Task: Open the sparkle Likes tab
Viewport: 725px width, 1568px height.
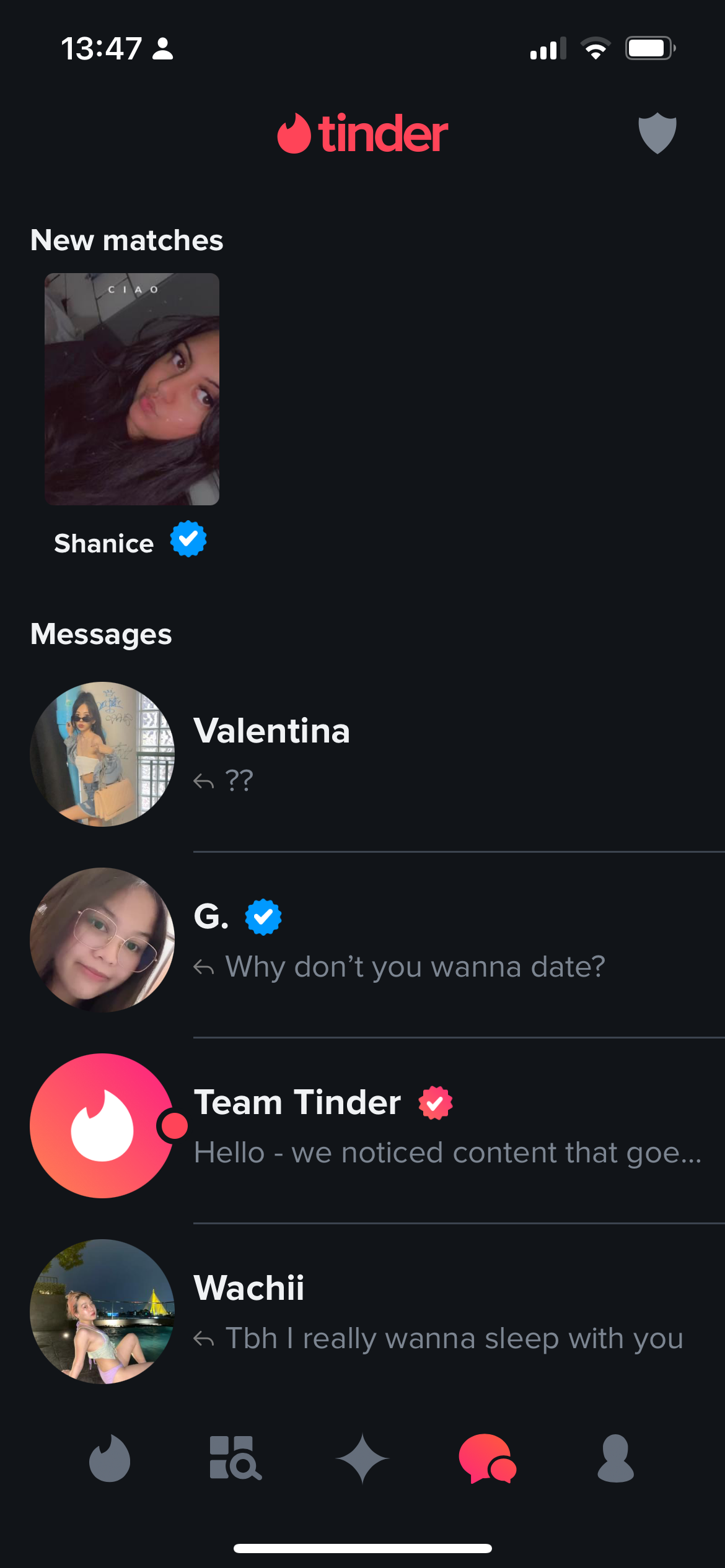Action: click(x=362, y=1458)
